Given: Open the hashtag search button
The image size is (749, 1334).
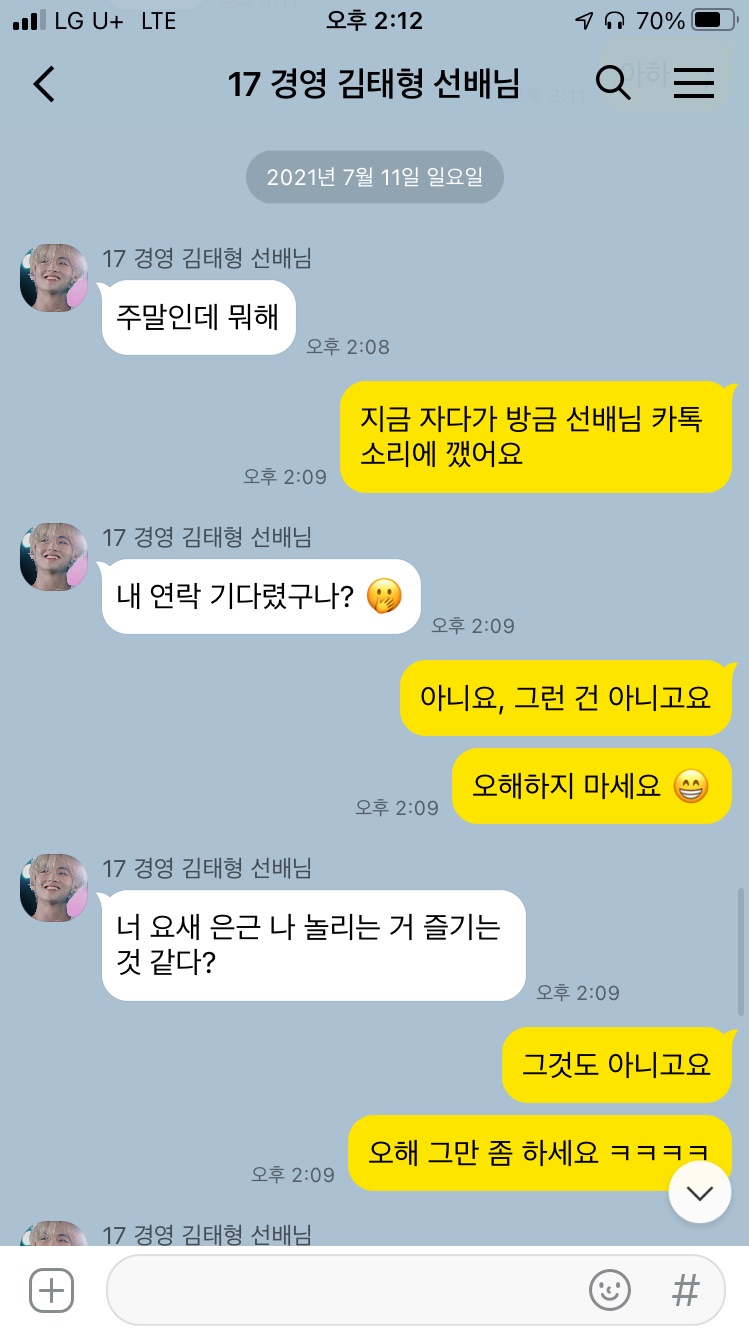Looking at the screenshot, I should pos(685,1290).
